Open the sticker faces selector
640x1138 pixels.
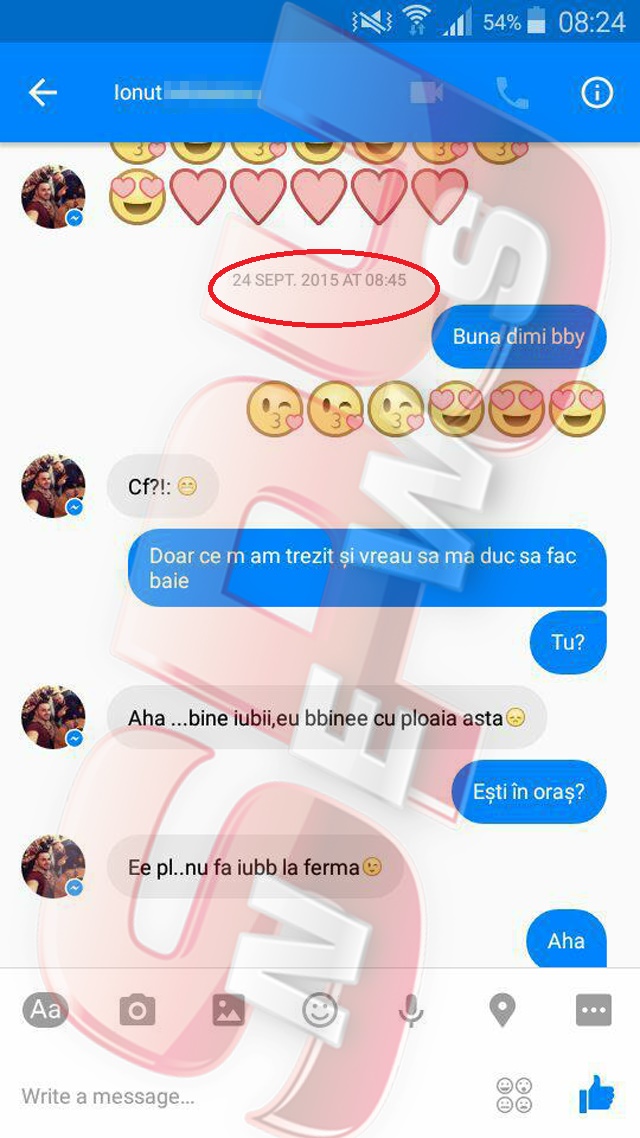[x=514, y=1096]
